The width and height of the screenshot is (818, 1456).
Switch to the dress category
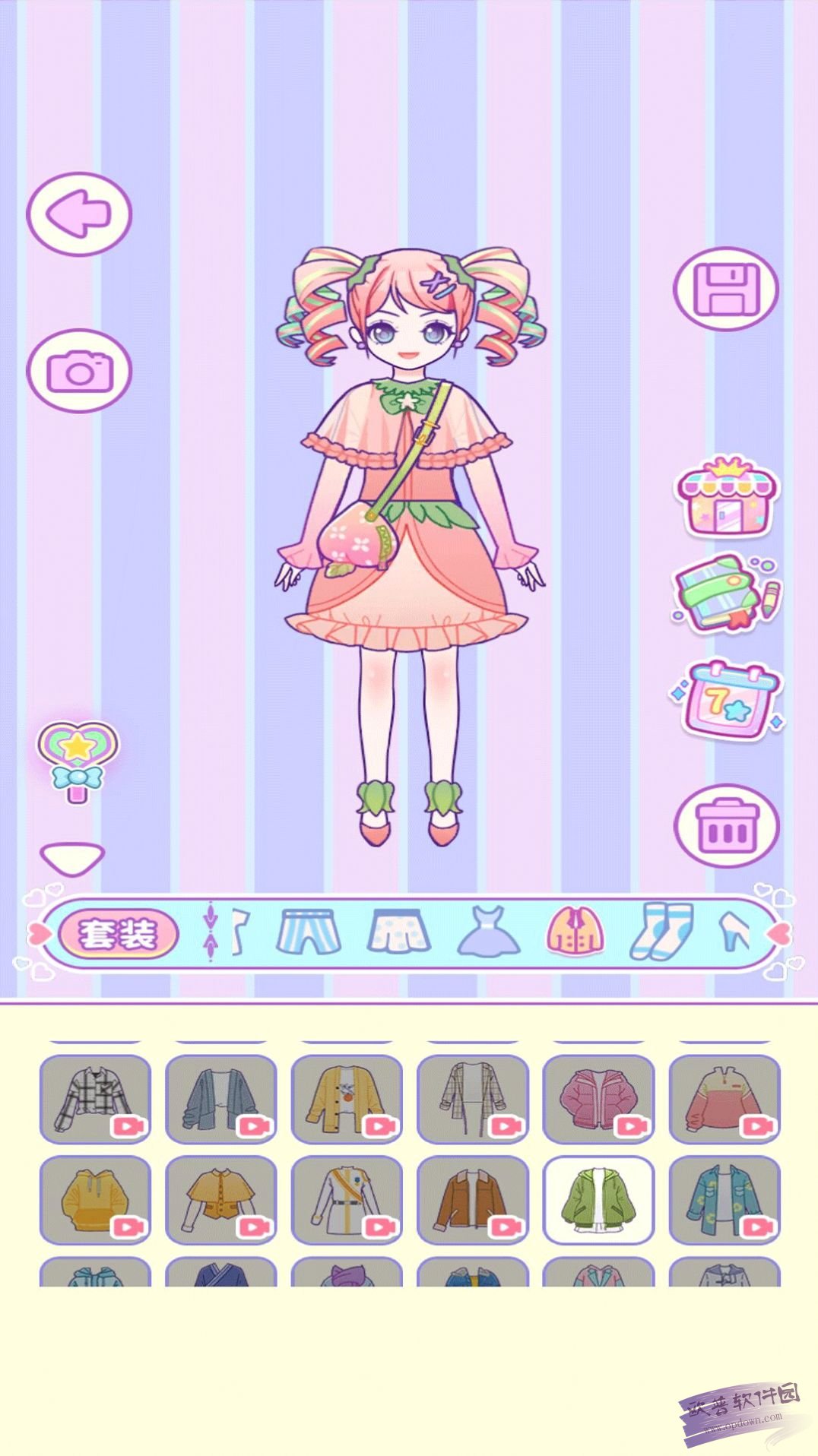click(489, 932)
